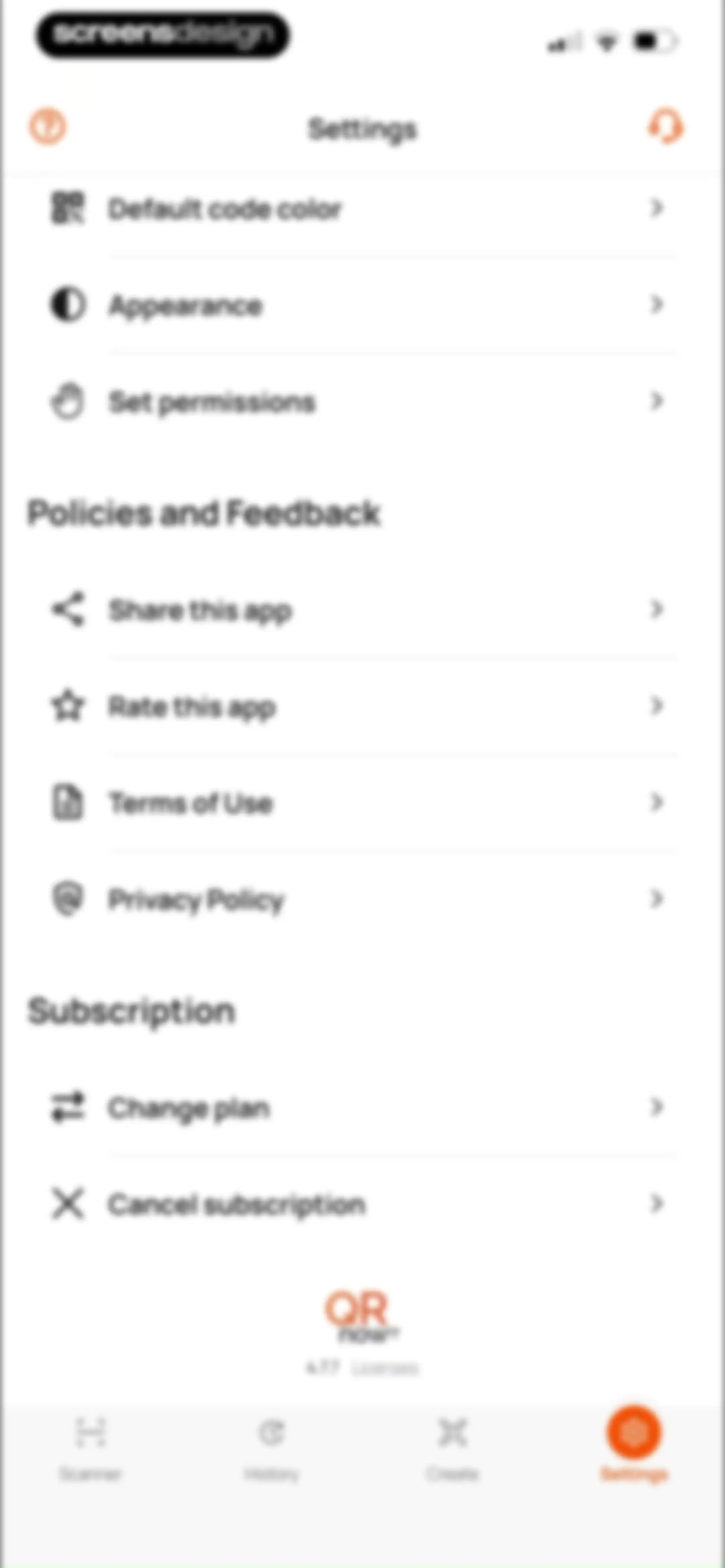Screen dimensions: 725x1568
Task: Open Default code color settings
Action: [x=363, y=208]
